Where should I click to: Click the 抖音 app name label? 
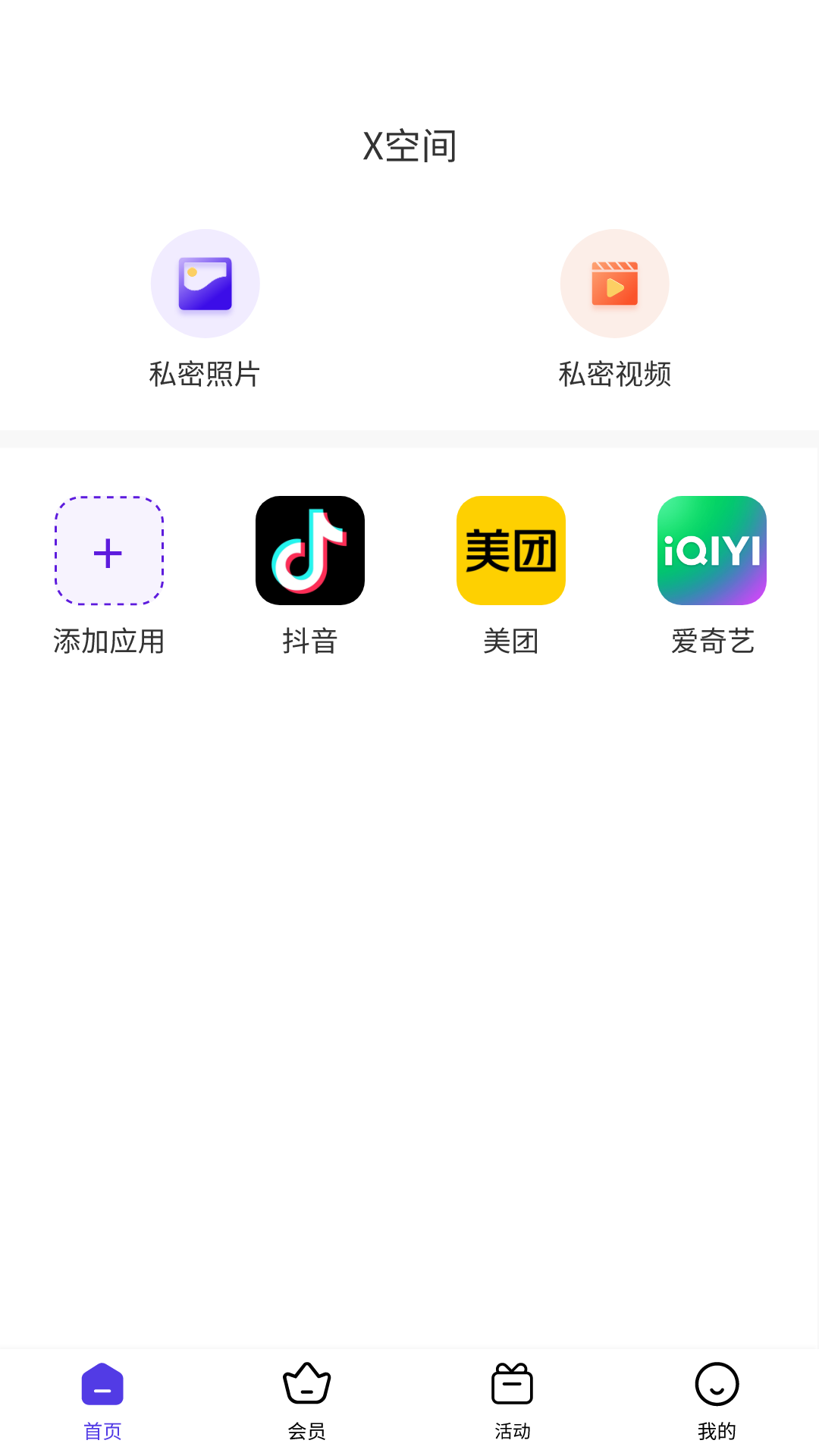(x=309, y=641)
